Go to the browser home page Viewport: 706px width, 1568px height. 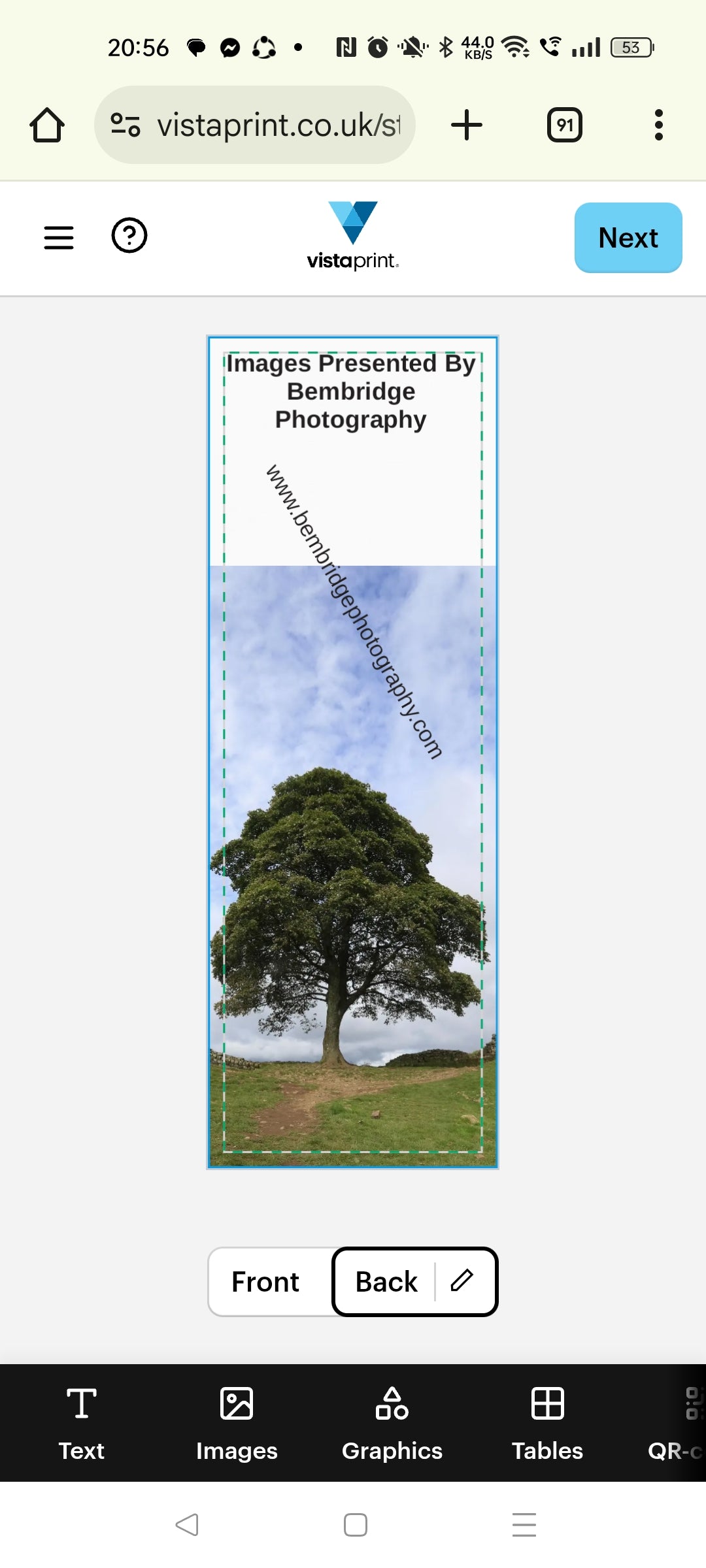[x=47, y=125]
